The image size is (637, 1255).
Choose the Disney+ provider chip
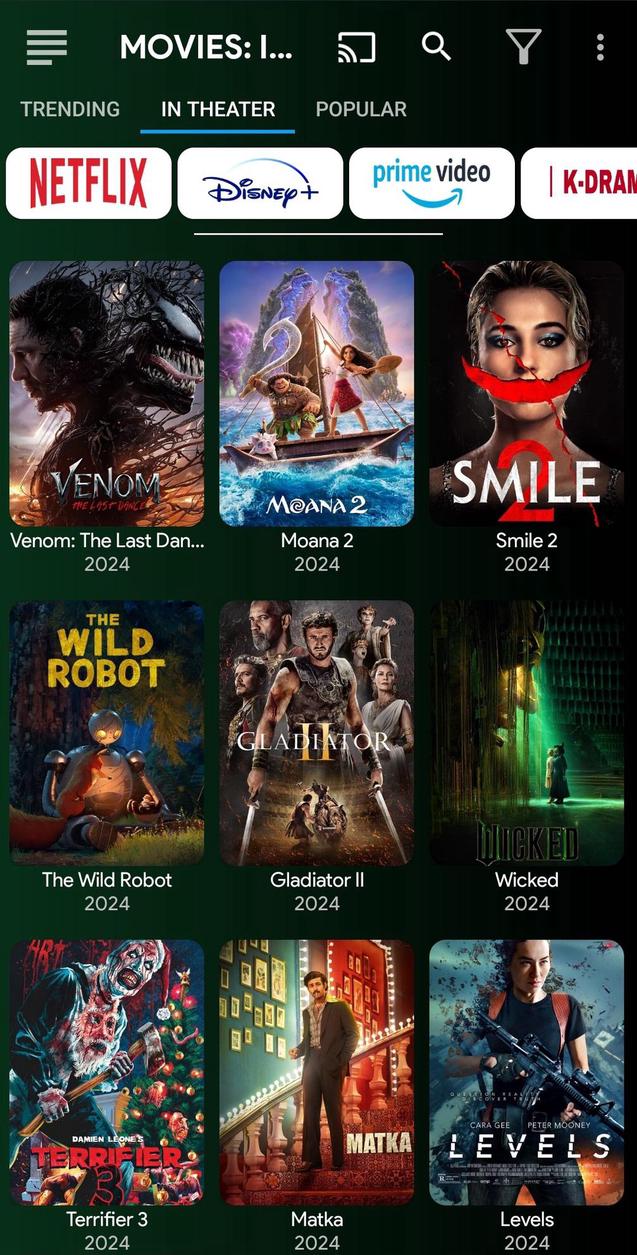(260, 183)
